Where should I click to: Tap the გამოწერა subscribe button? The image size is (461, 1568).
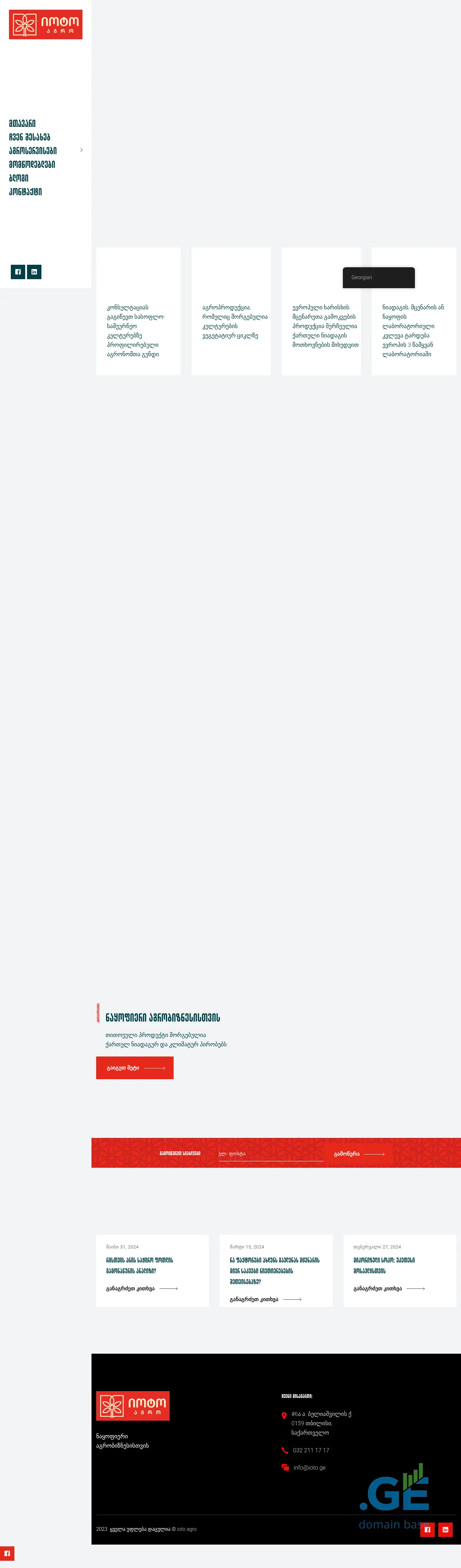coord(359,1153)
